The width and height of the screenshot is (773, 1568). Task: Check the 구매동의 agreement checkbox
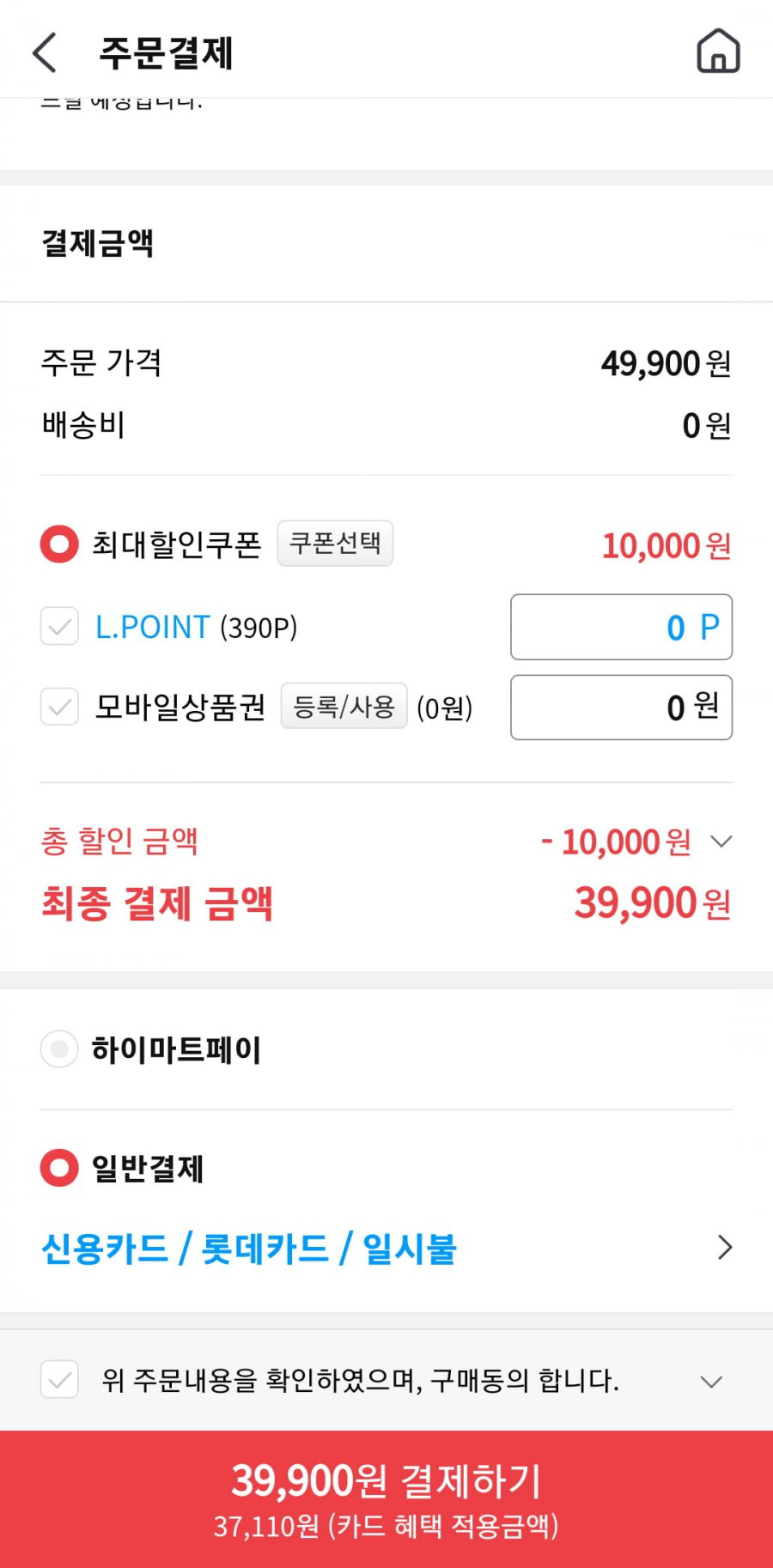click(x=59, y=1380)
